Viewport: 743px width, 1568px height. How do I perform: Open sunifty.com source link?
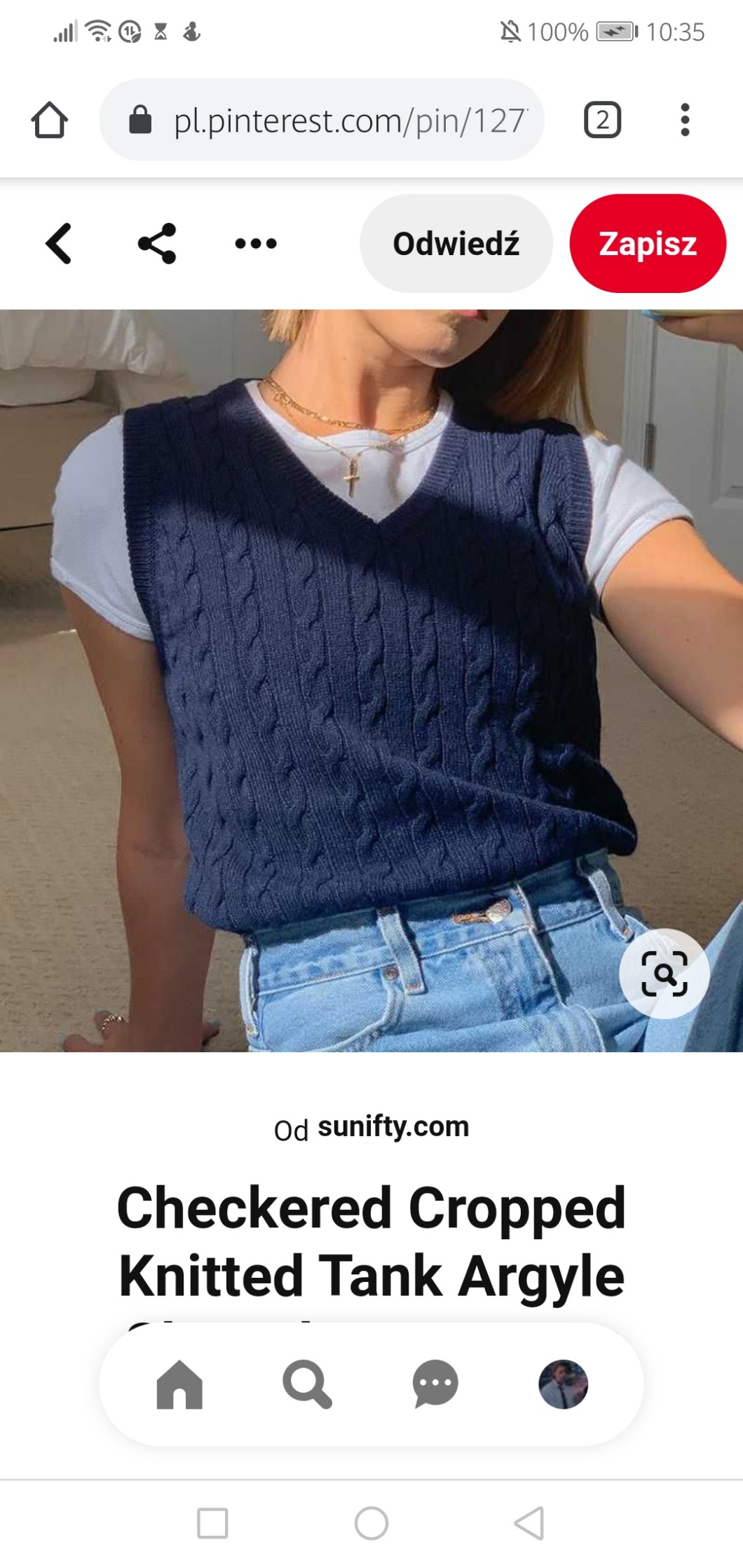pyautogui.click(x=393, y=1126)
